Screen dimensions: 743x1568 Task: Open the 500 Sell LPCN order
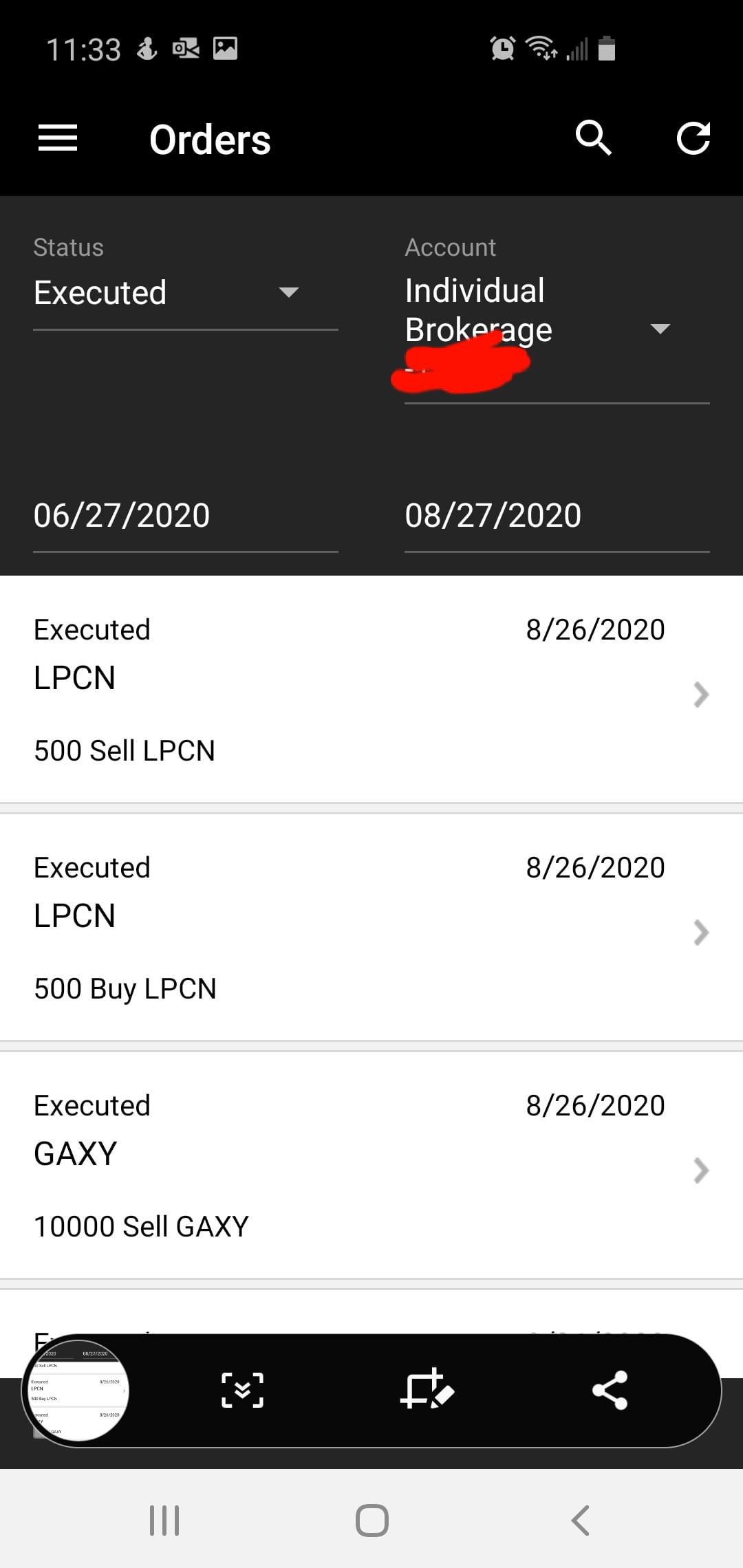tap(371, 689)
